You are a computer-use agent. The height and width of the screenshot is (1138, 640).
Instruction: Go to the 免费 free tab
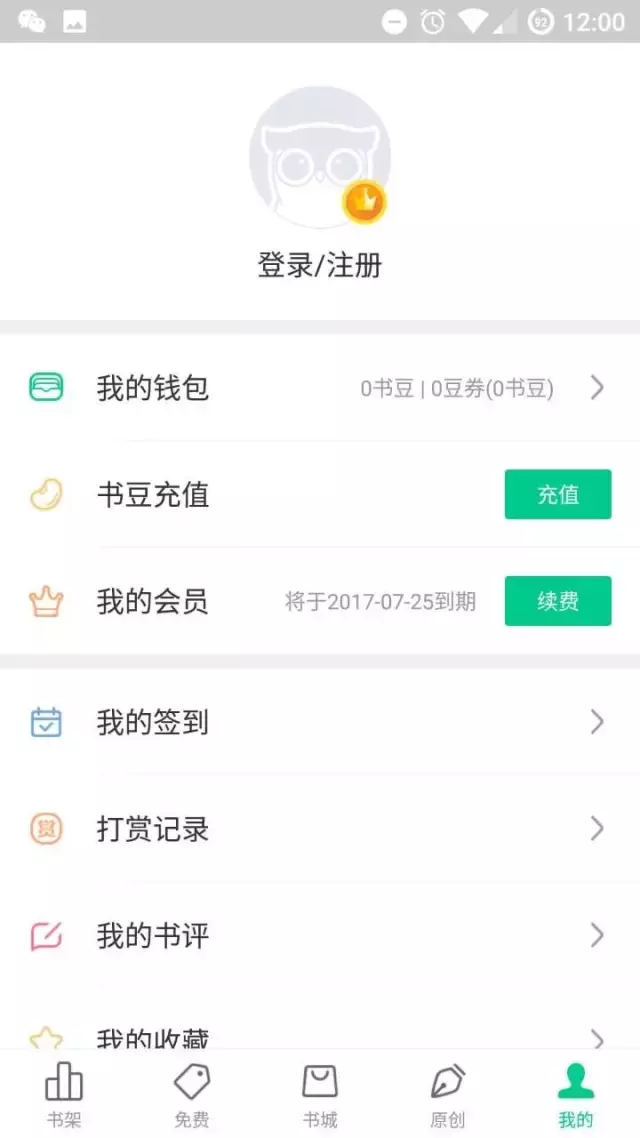[191, 1094]
